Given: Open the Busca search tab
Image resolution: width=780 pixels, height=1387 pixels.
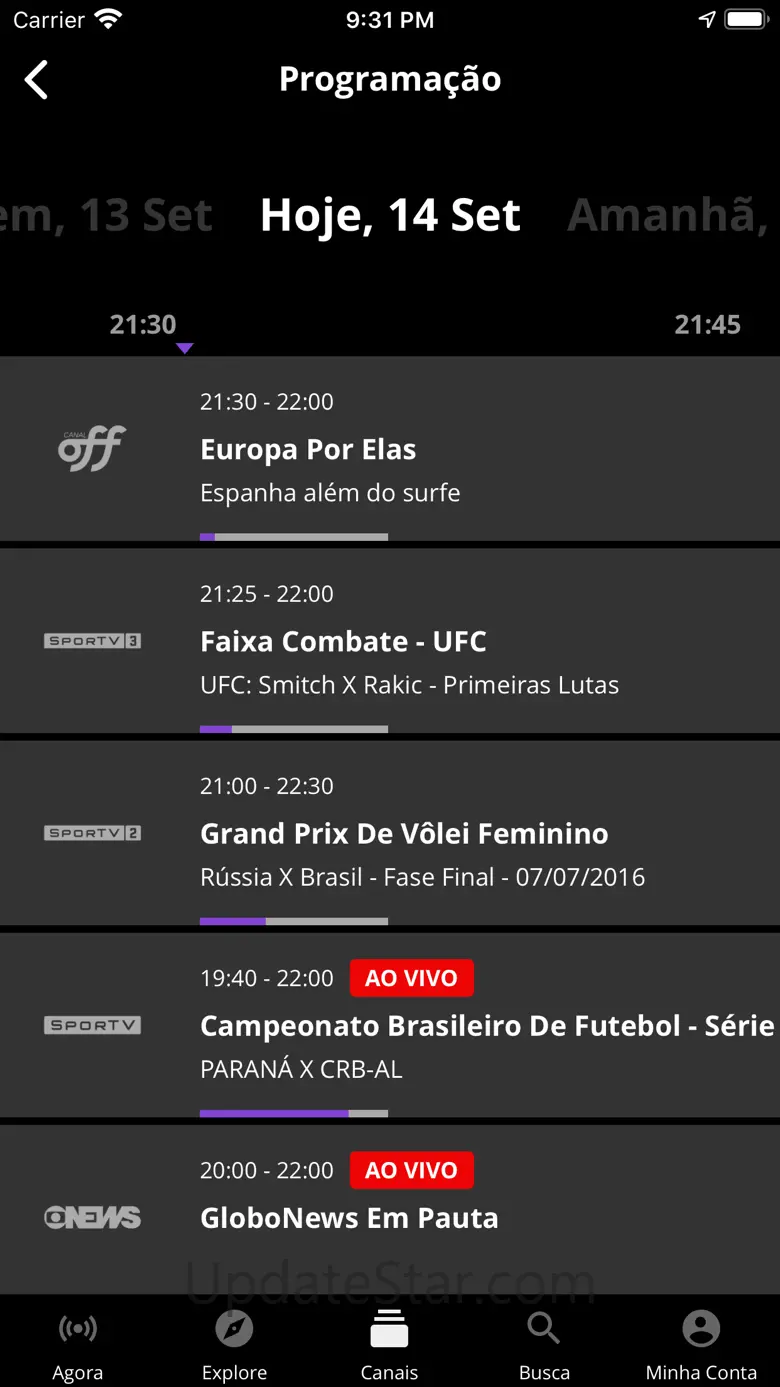Looking at the screenshot, I should pyautogui.click(x=544, y=1345).
